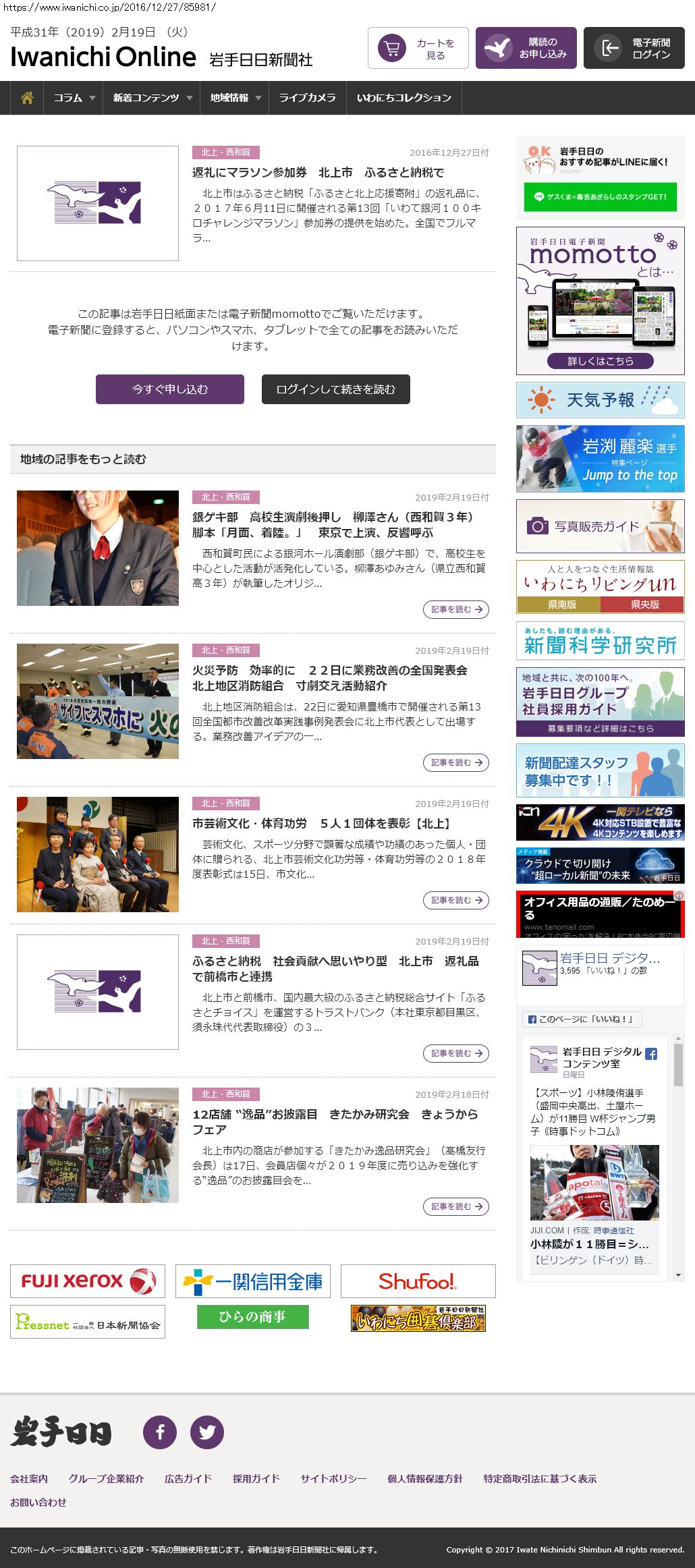Open the 火災予防 article photo

(98, 701)
